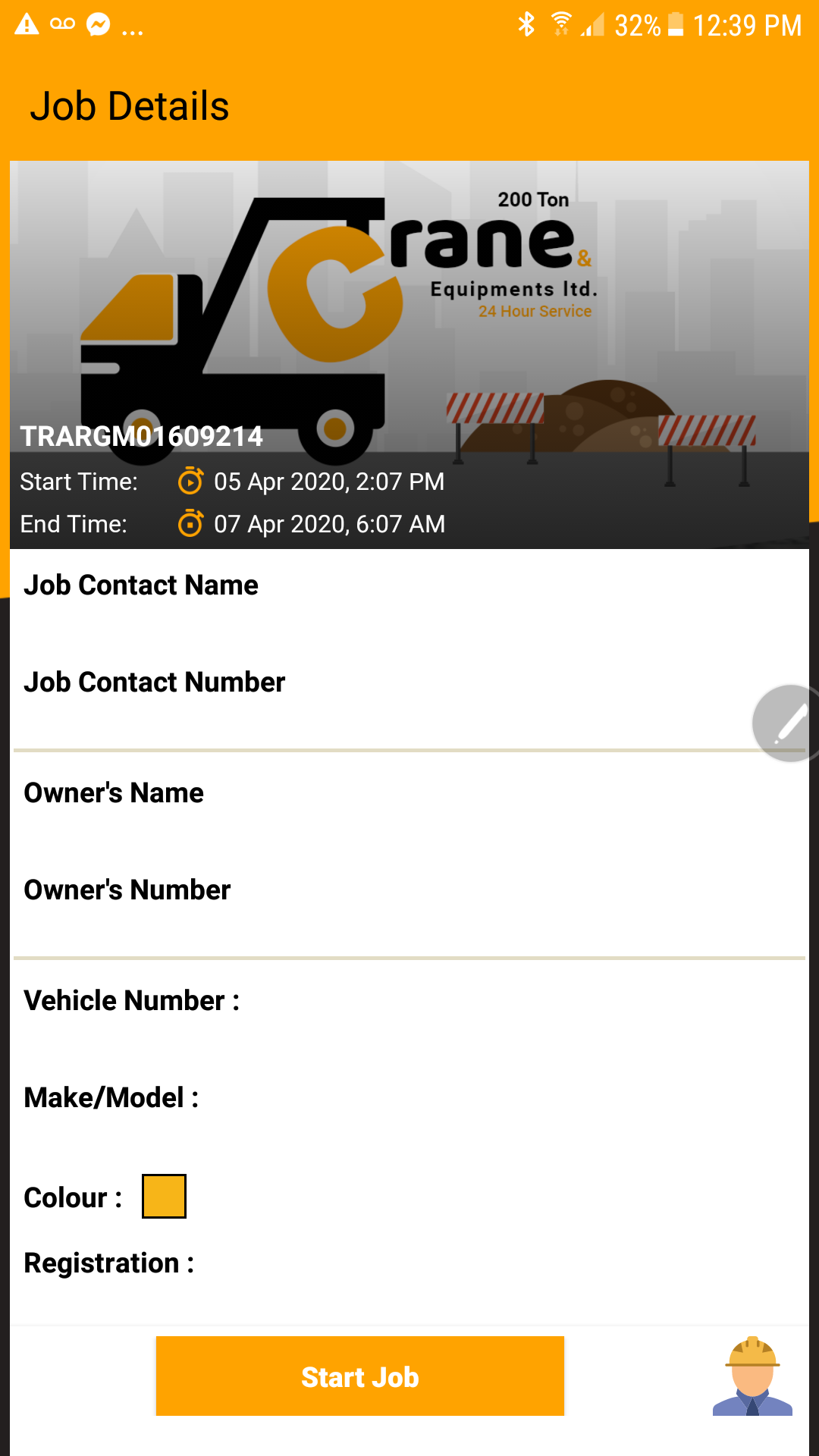The width and height of the screenshot is (819, 1456).
Task: Open the worker profile avatar
Action: tap(752, 1376)
